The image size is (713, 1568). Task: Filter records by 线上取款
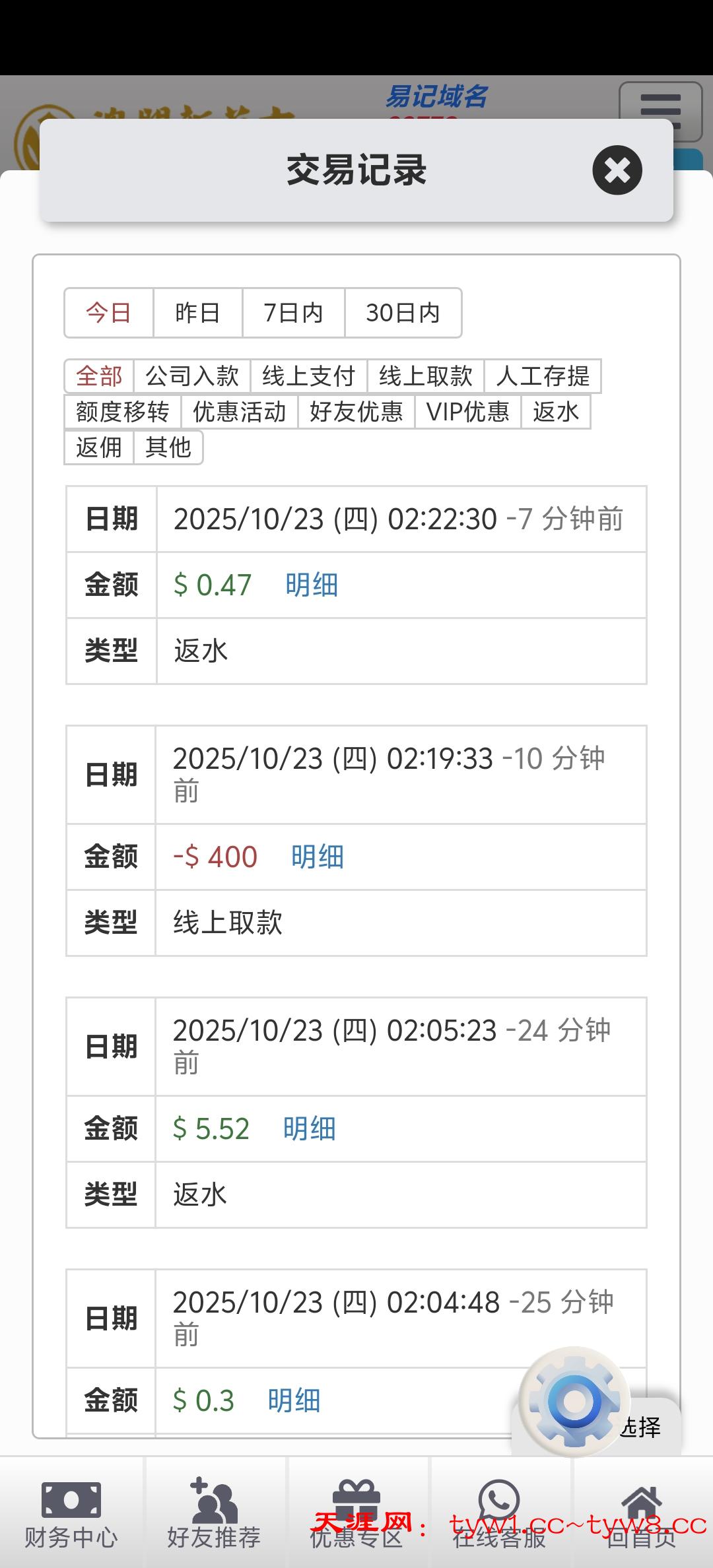tap(425, 376)
